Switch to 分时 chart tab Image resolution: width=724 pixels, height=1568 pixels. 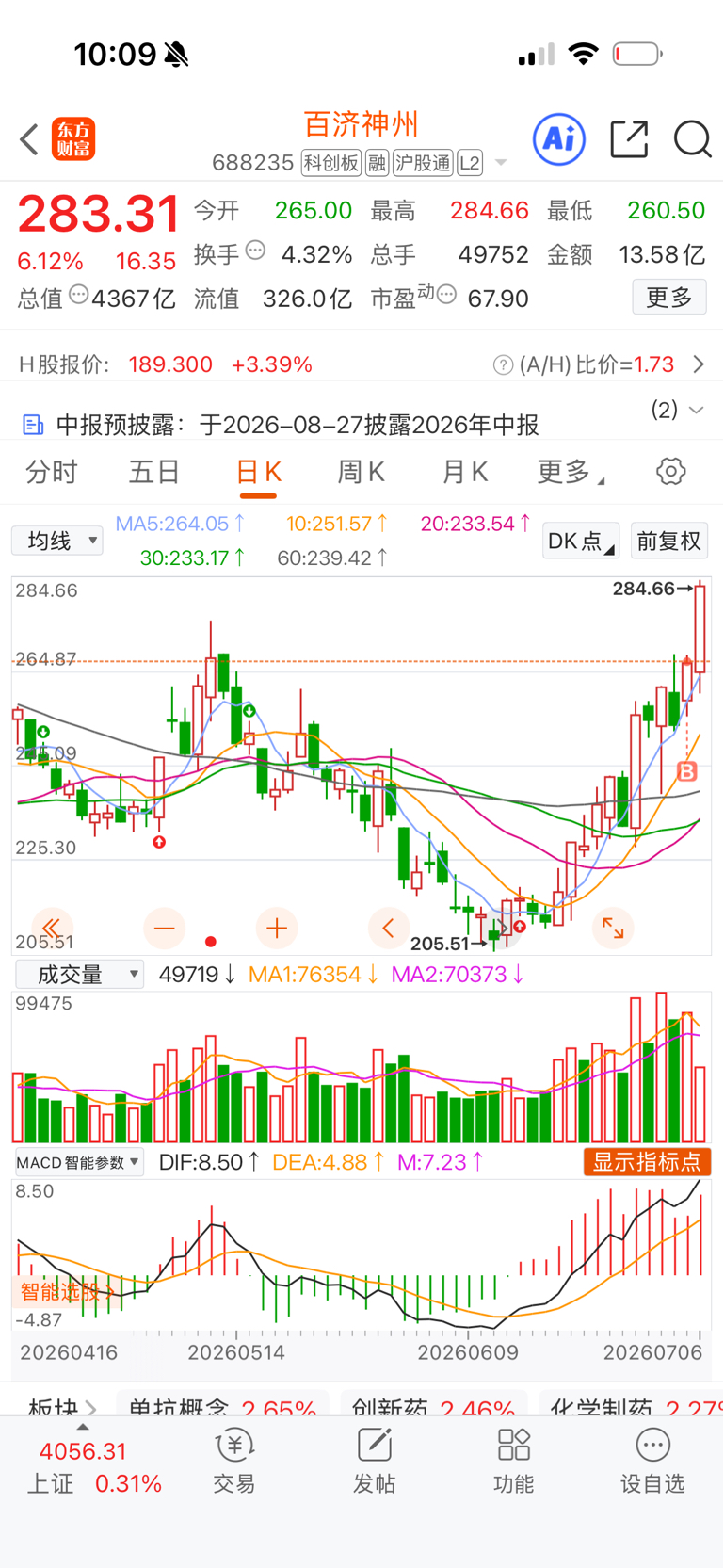52,472
